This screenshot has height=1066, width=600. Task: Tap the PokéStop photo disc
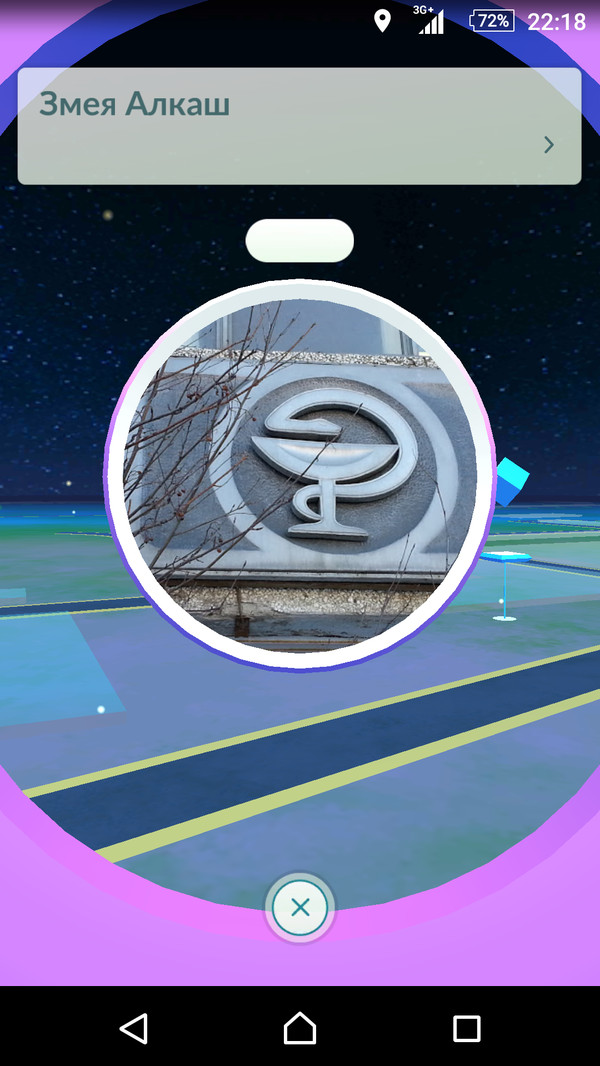click(300, 475)
